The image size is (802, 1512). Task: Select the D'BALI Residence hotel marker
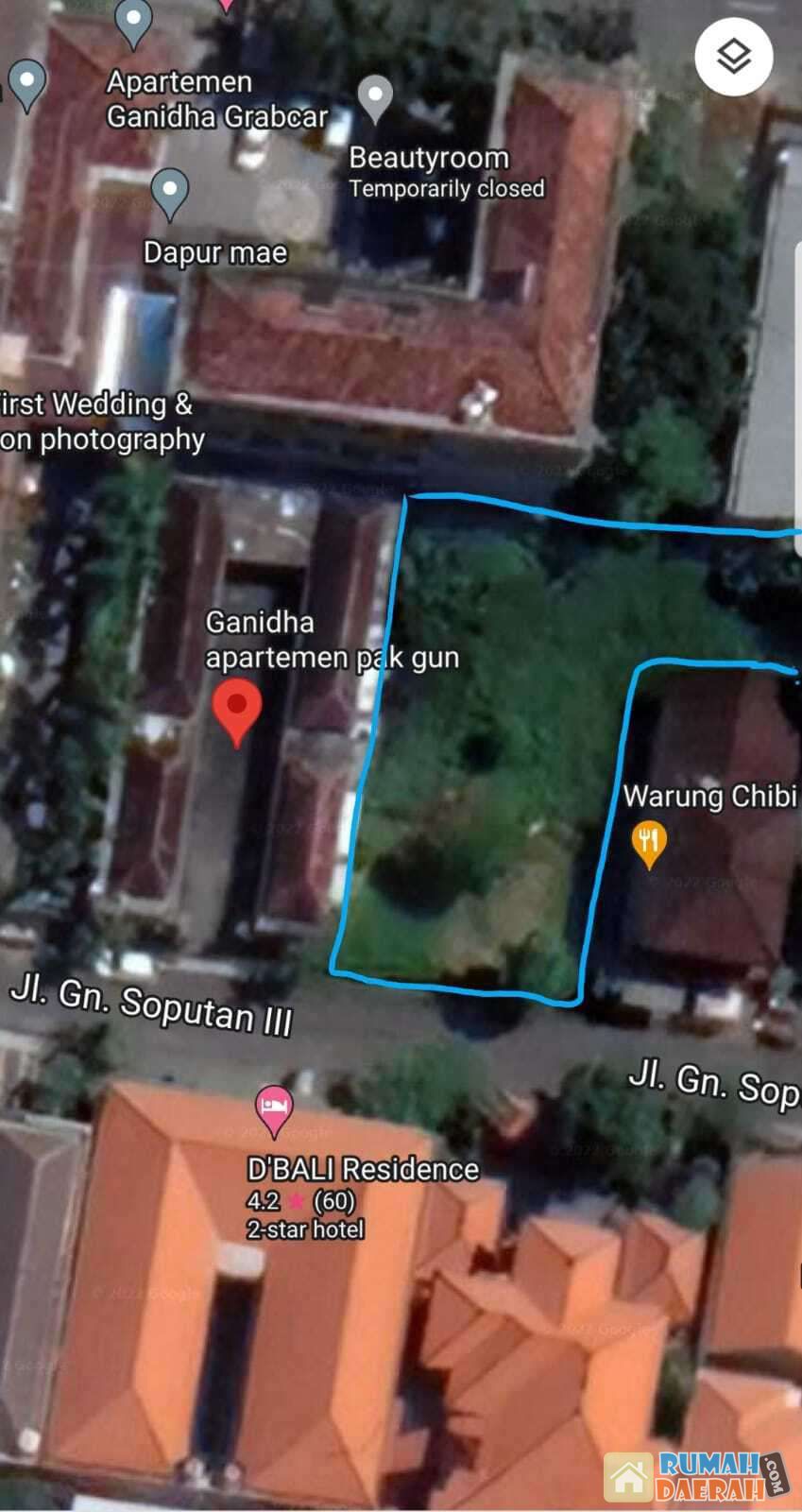pyautogui.click(x=274, y=1110)
